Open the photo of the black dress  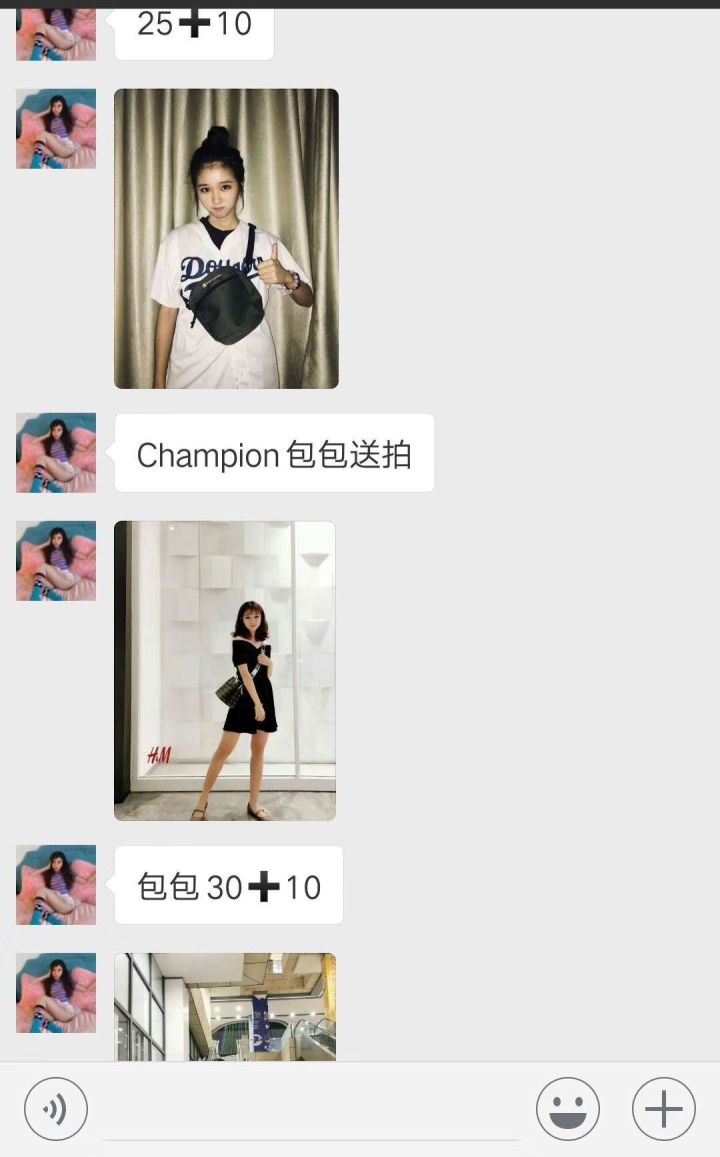[225, 670]
